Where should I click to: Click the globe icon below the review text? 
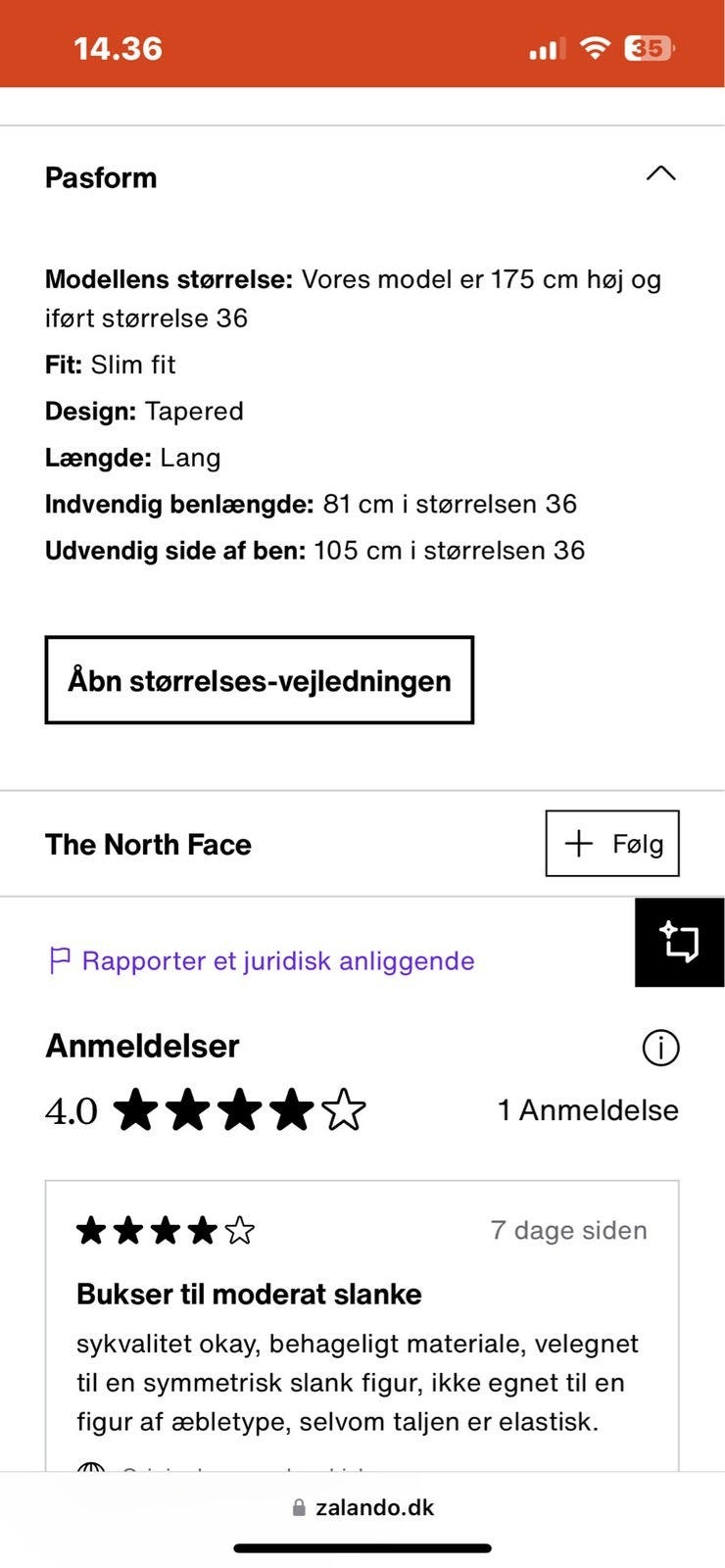(91, 1469)
